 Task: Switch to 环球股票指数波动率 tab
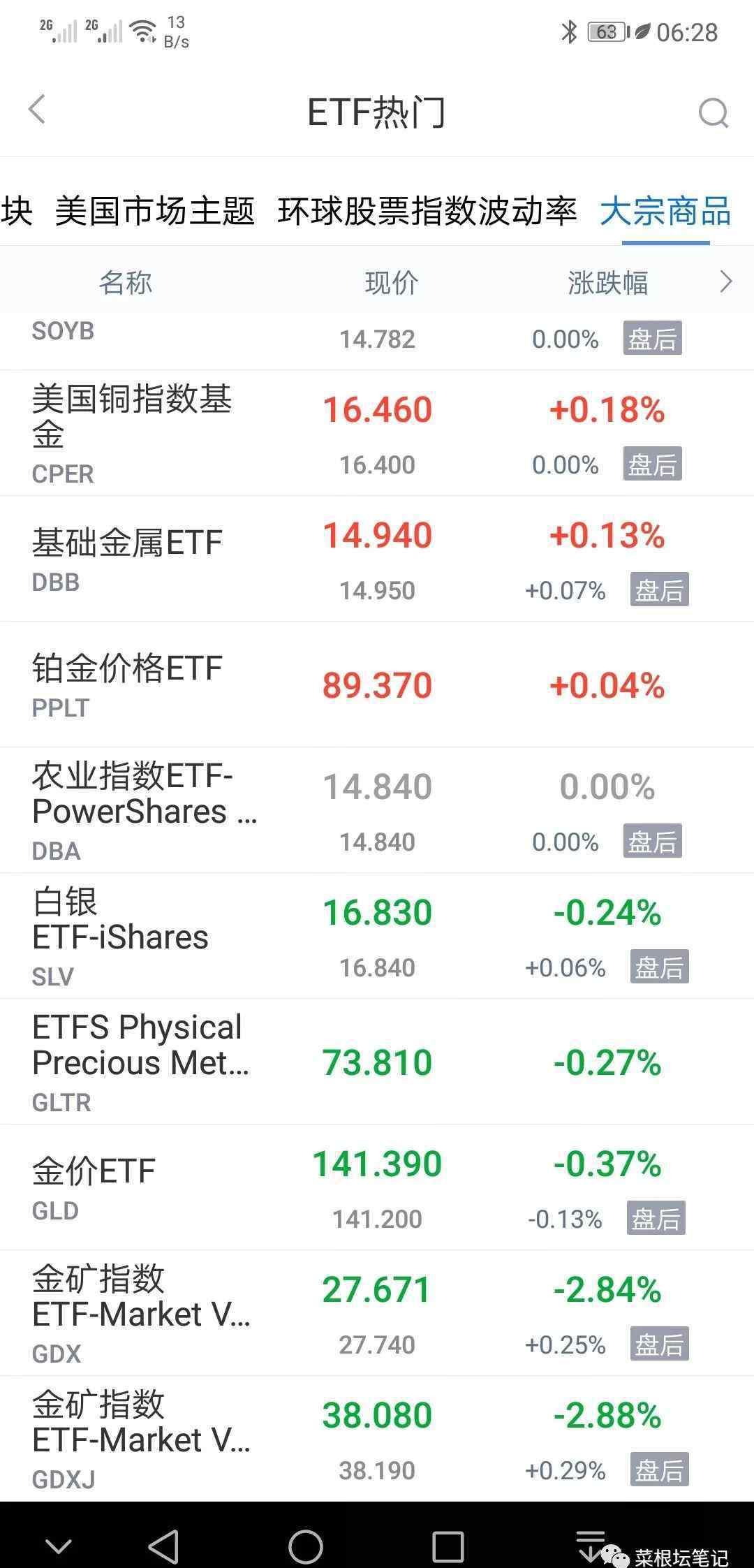pyautogui.click(x=427, y=210)
